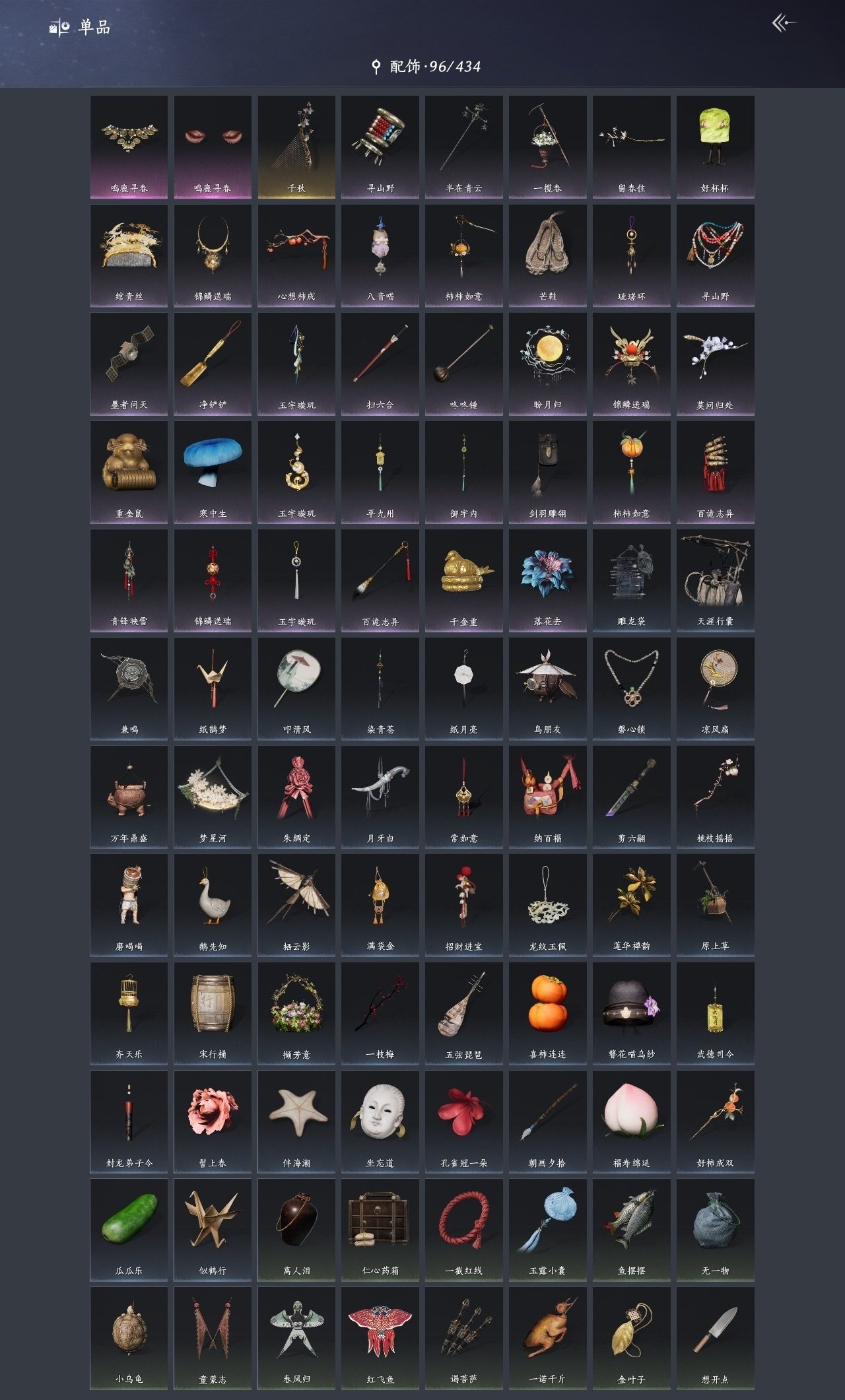Pick the 小乌龟 turtle accessory
Viewport: 845px width, 1400px height.
point(129,1337)
